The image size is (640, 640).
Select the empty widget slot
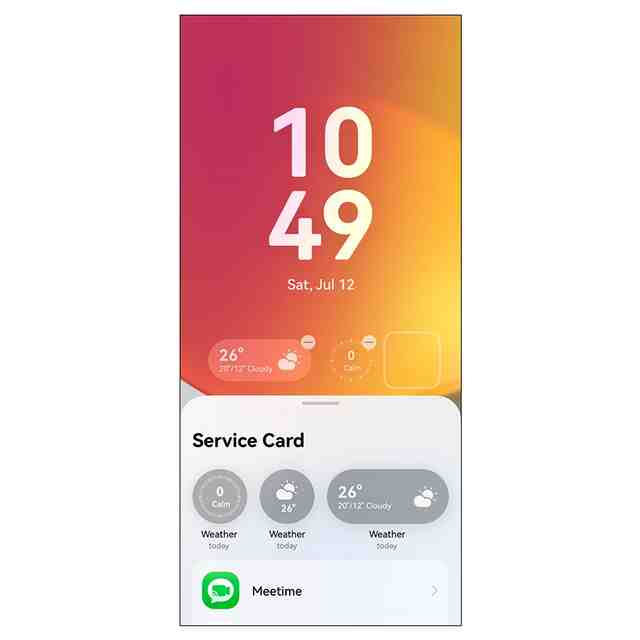(411, 360)
